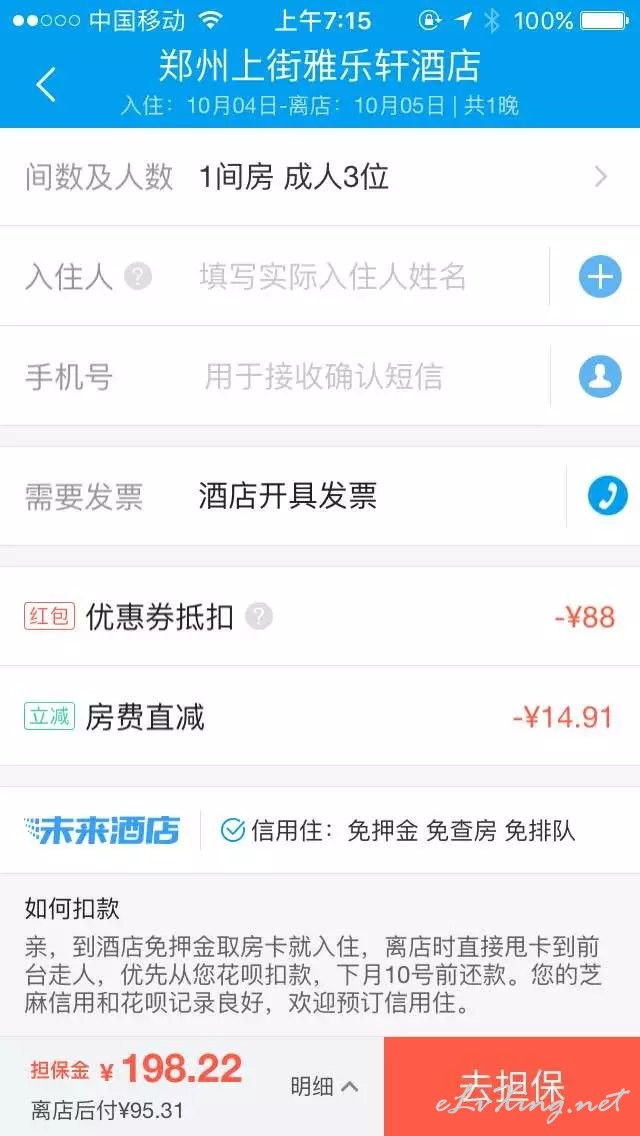Go back using the top-left arrow
This screenshot has width=640, height=1136.
coord(46,85)
